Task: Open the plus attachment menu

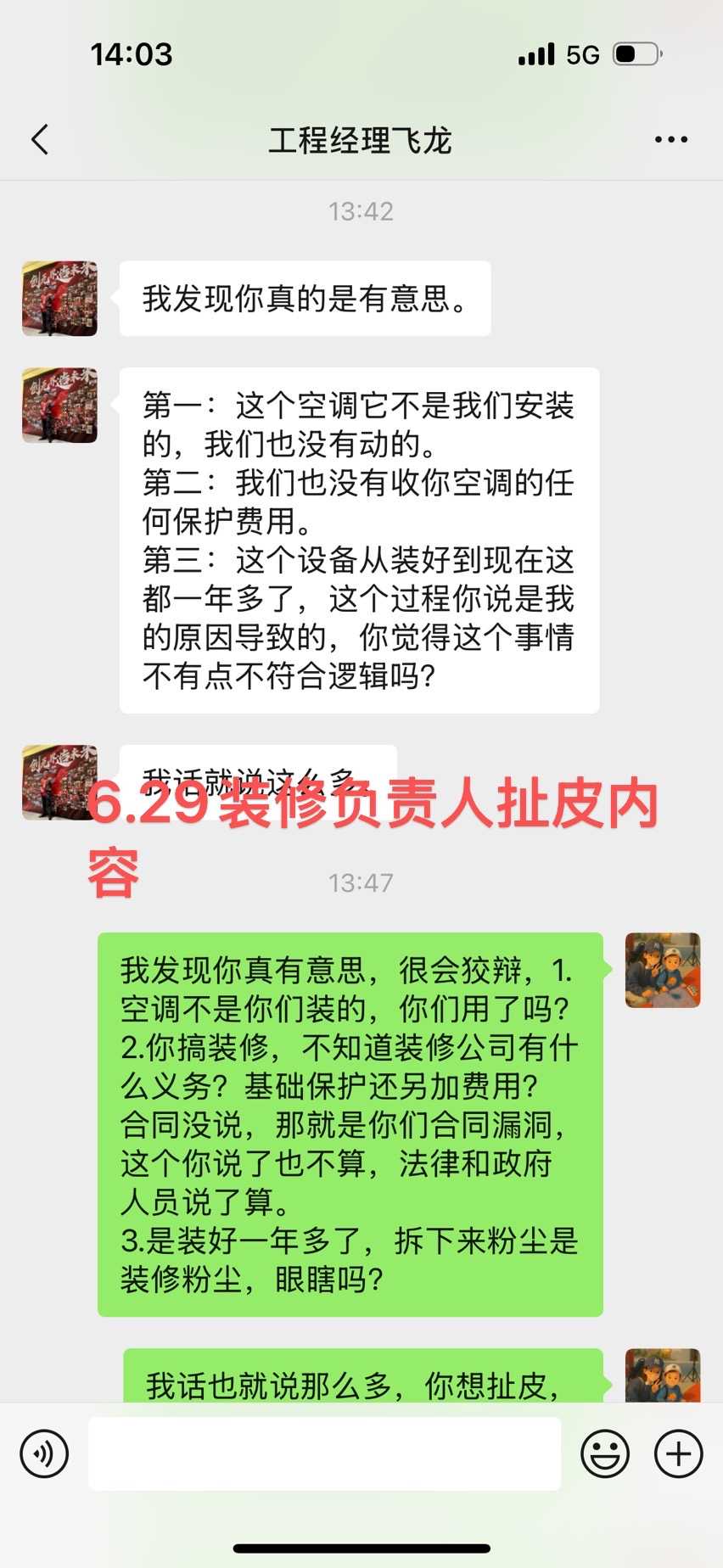Action: [x=678, y=1453]
